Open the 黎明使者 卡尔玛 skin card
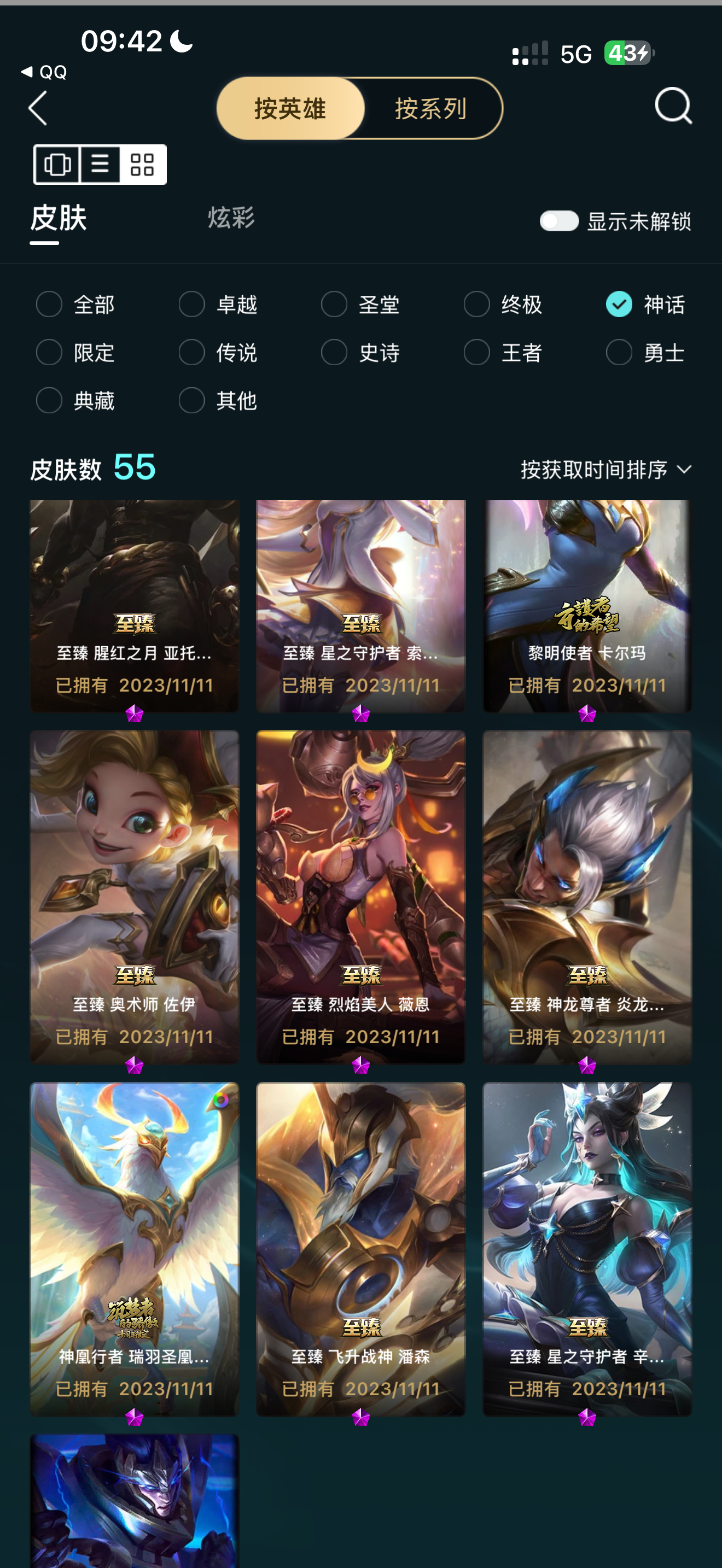This screenshot has width=722, height=1568. click(587, 606)
